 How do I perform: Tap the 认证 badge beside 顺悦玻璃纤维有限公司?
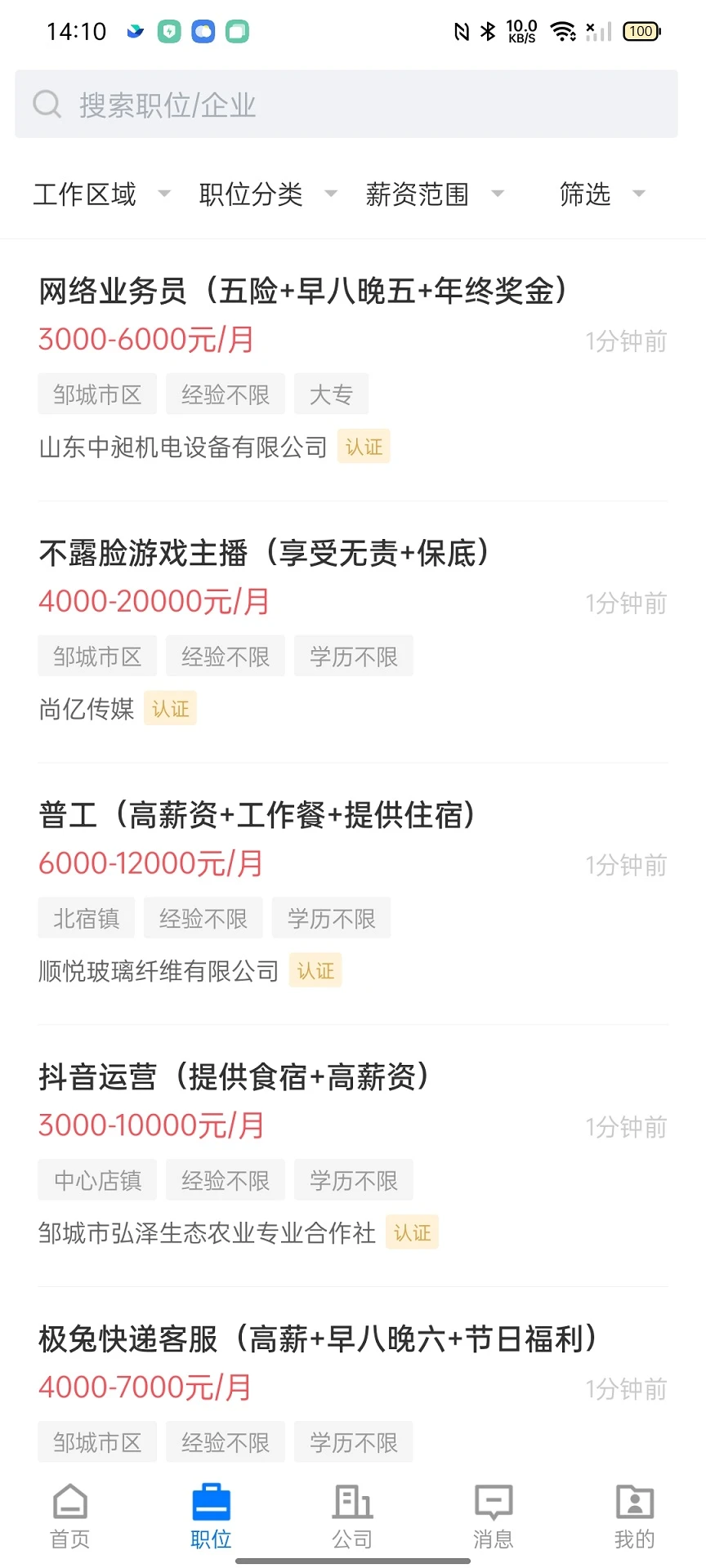point(315,970)
